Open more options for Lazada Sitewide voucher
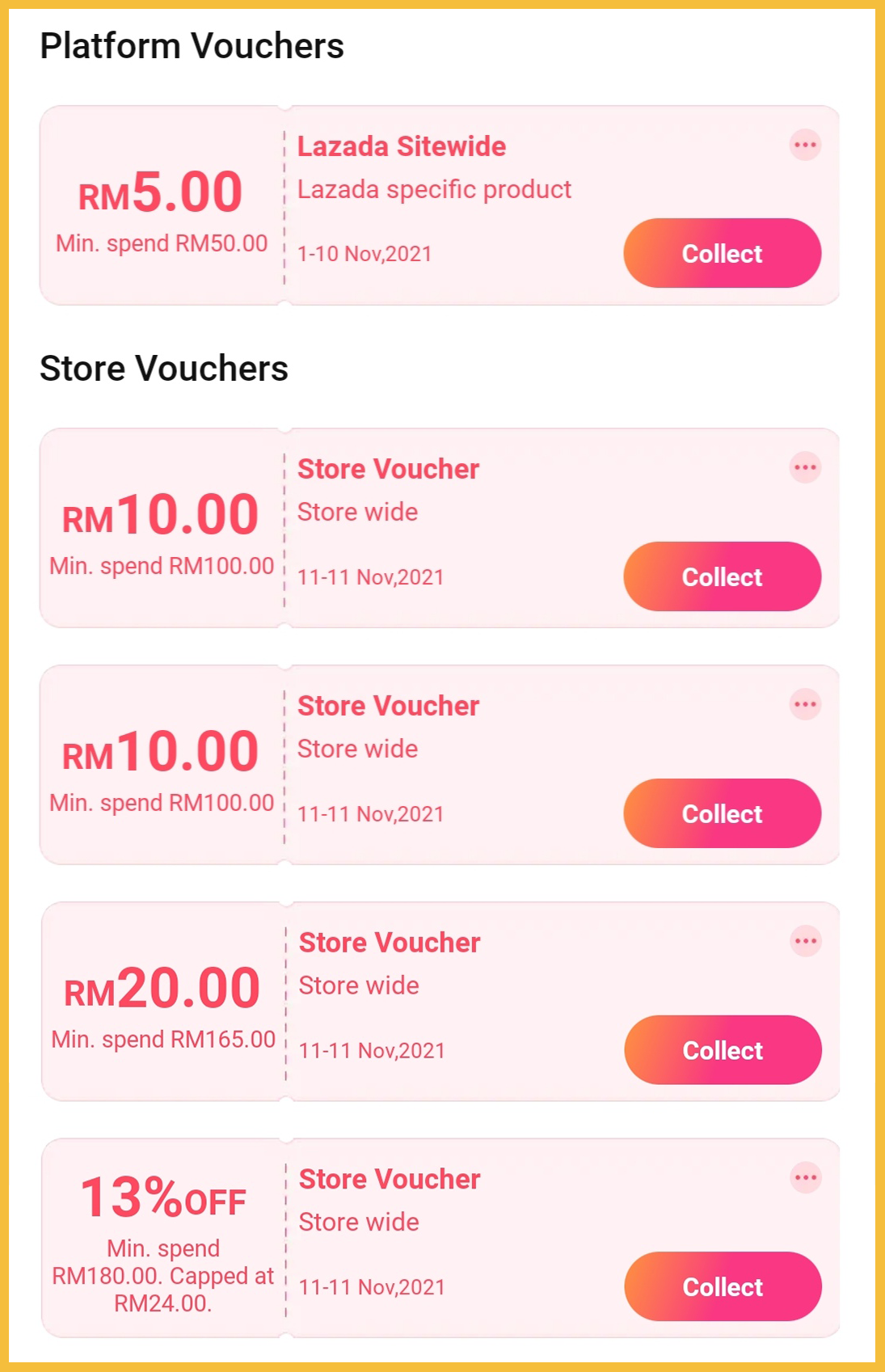The height and width of the screenshot is (1372, 885). click(805, 146)
